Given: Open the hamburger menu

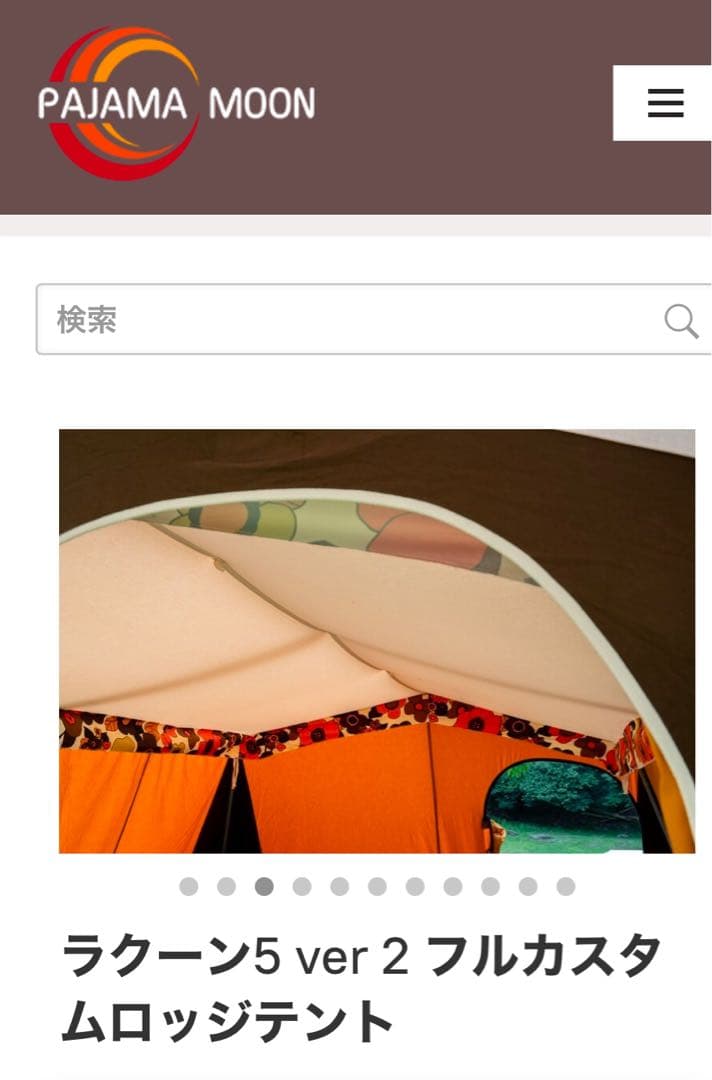Looking at the screenshot, I should [665, 103].
